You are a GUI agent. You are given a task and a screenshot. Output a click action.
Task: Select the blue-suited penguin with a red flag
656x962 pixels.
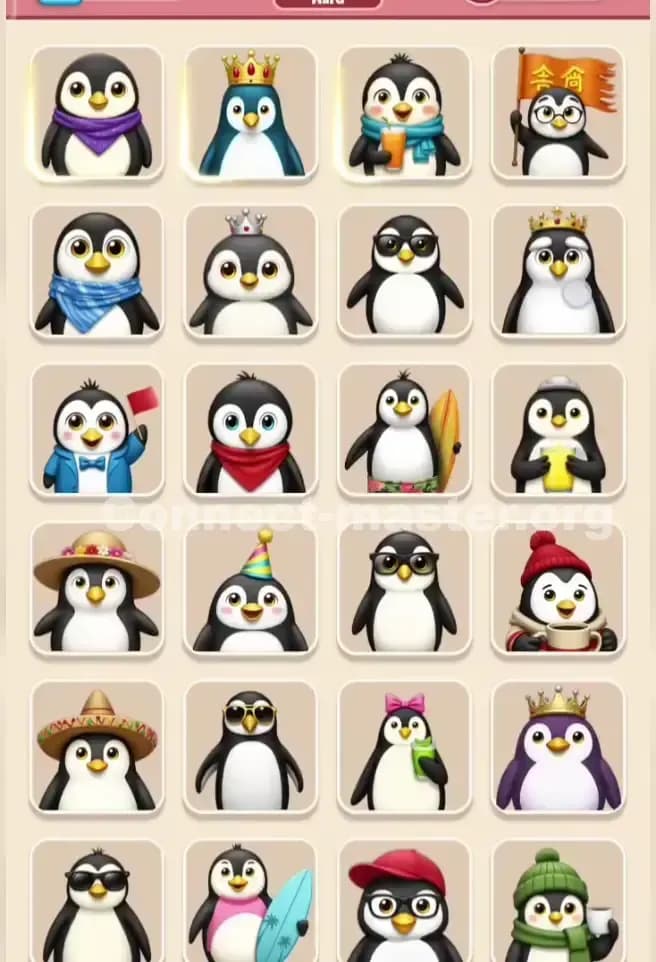97,430
